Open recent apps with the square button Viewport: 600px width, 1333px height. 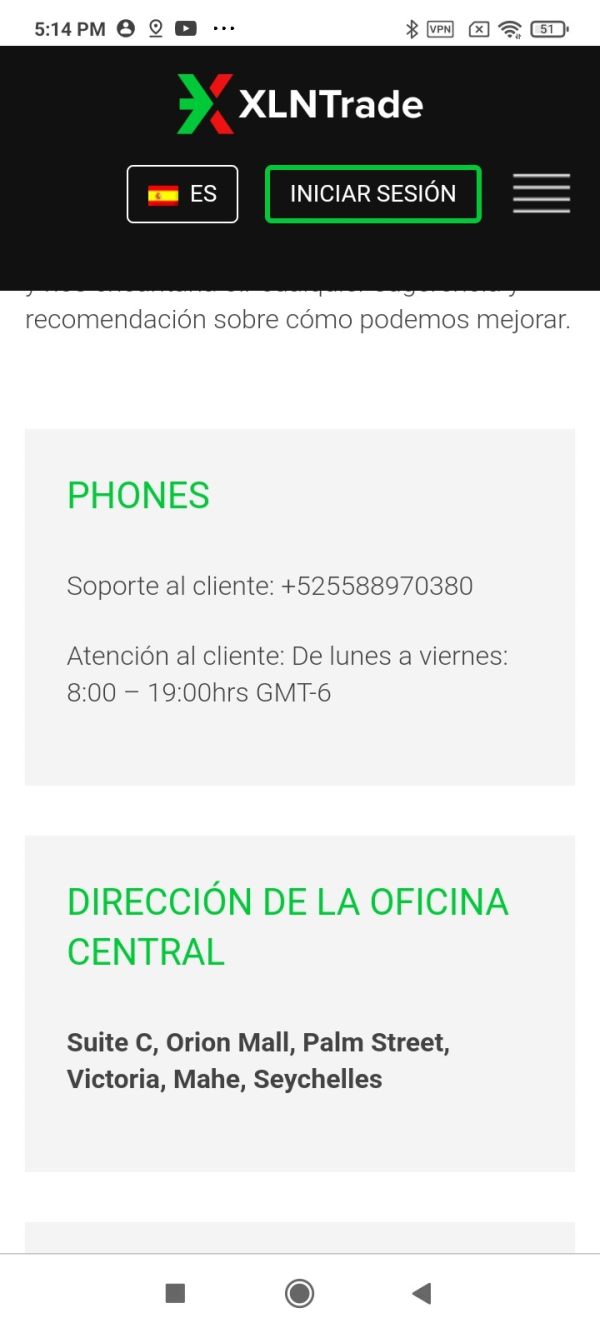[x=175, y=1293]
